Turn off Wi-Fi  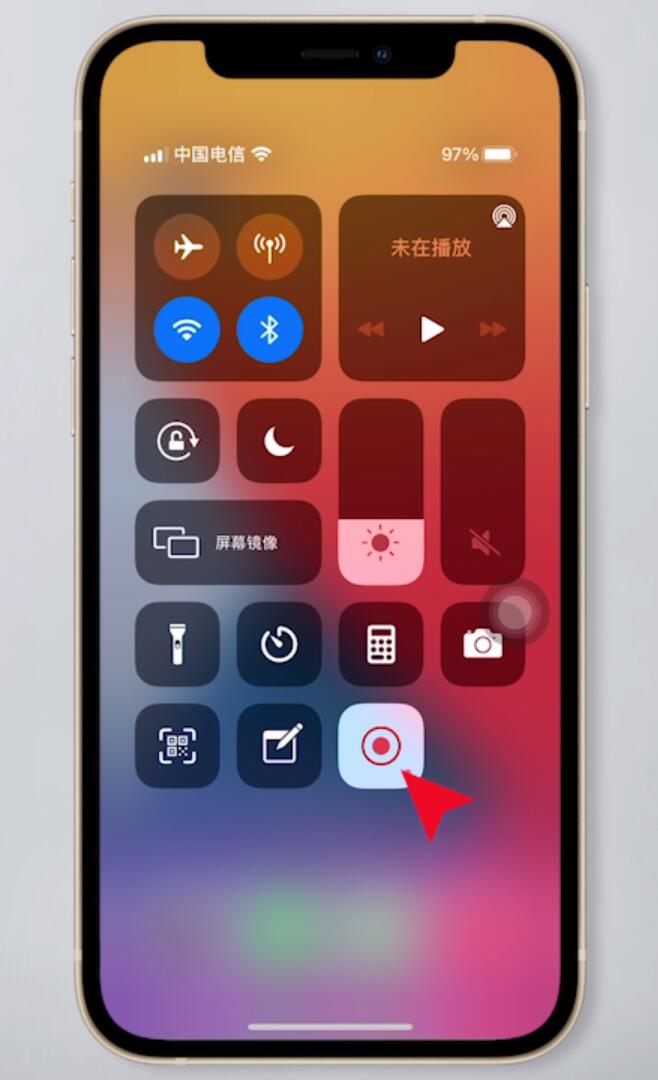point(187,329)
